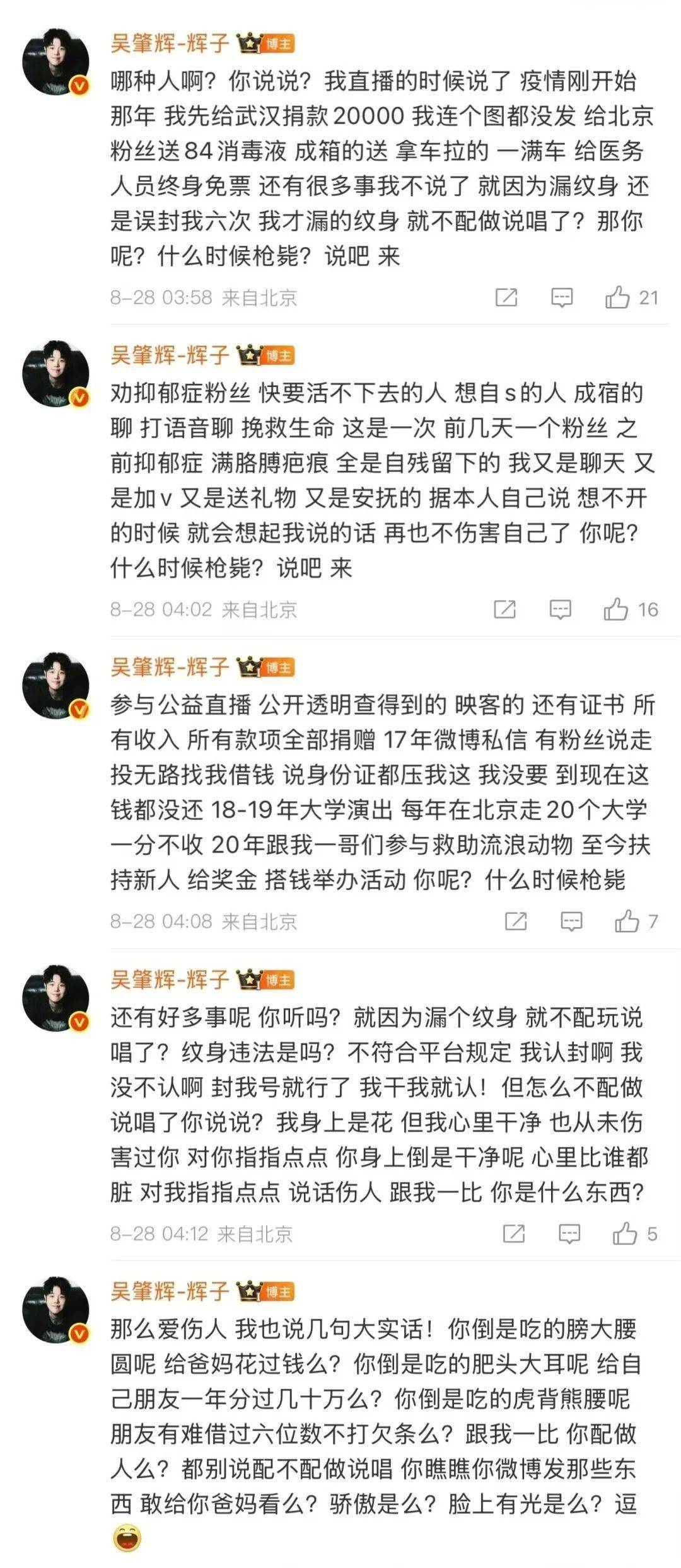This screenshot has height=1568, width=681.
Task: Reply to the comment posted at 8-28 04:08
Action: tap(571, 921)
